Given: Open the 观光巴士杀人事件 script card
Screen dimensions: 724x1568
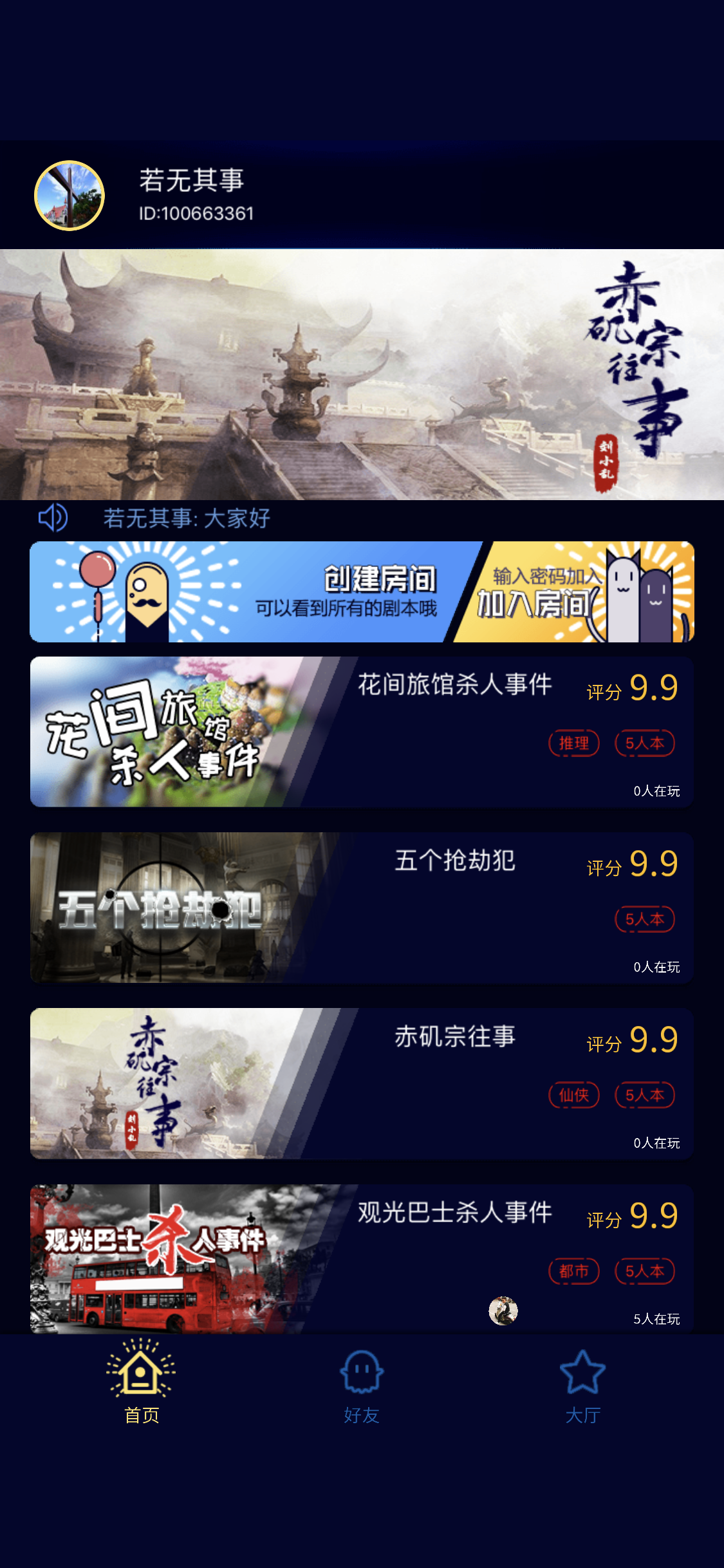Looking at the screenshot, I should click(362, 1258).
